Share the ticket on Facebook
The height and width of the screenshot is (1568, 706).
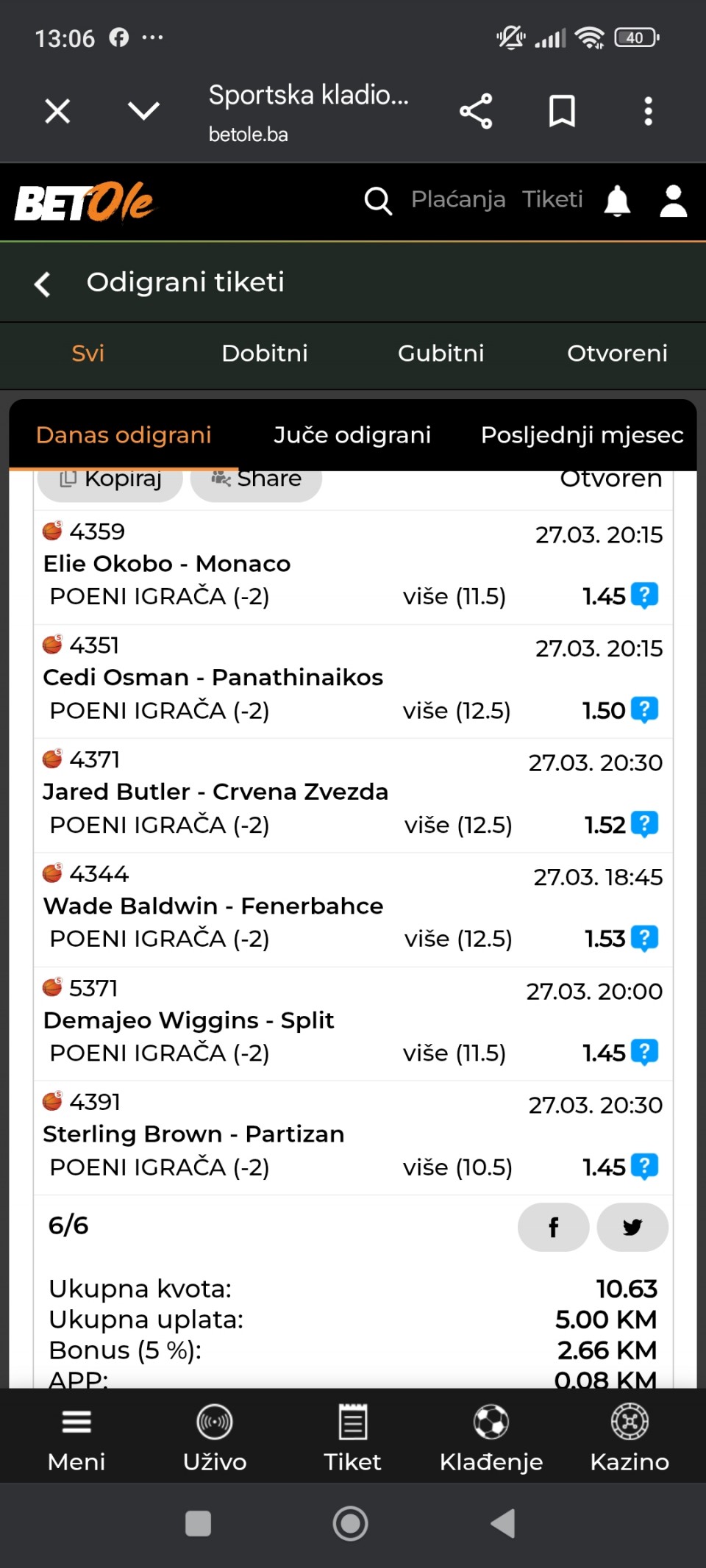coord(553,1227)
